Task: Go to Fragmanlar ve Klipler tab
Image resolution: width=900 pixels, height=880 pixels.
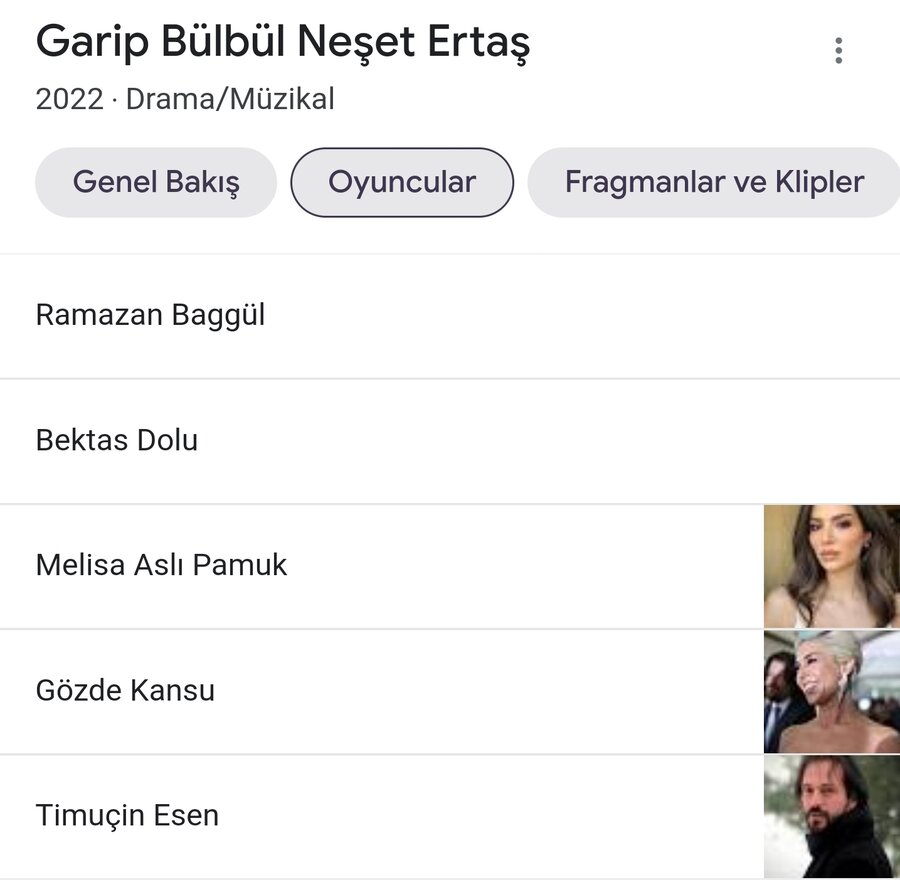Action: [x=714, y=182]
